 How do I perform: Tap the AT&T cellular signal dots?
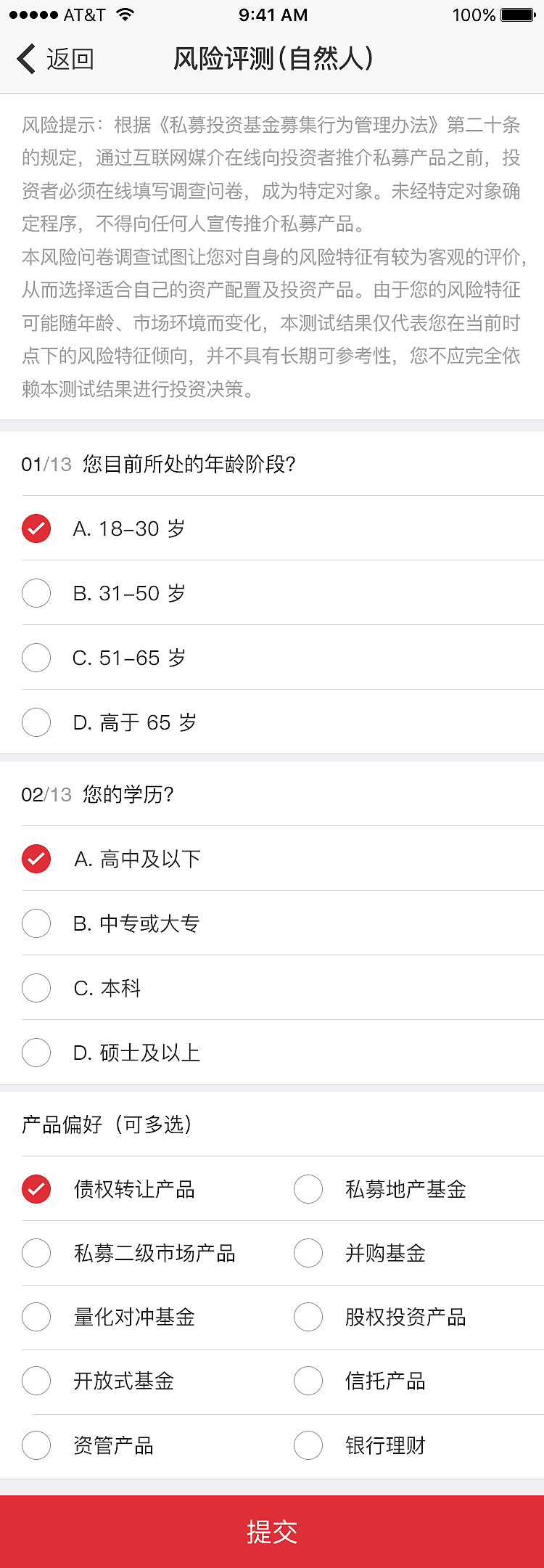click(x=33, y=14)
